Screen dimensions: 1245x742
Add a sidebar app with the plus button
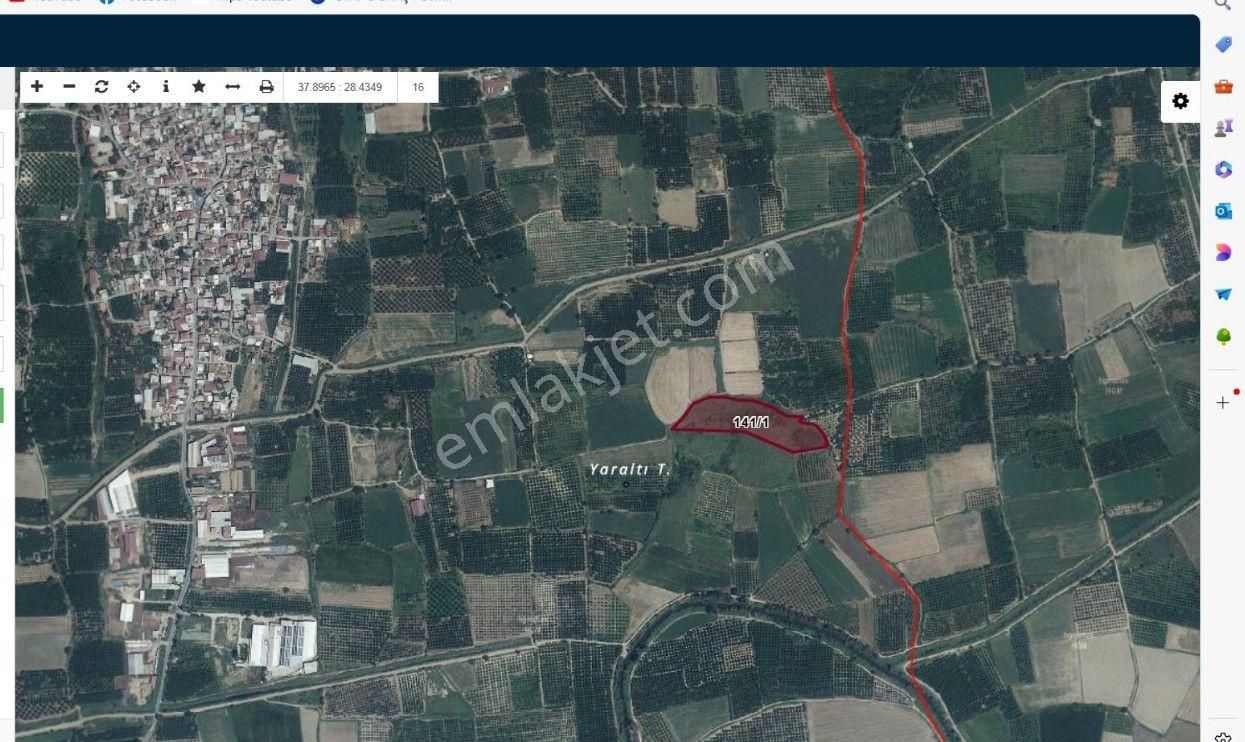tap(1222, 403)
